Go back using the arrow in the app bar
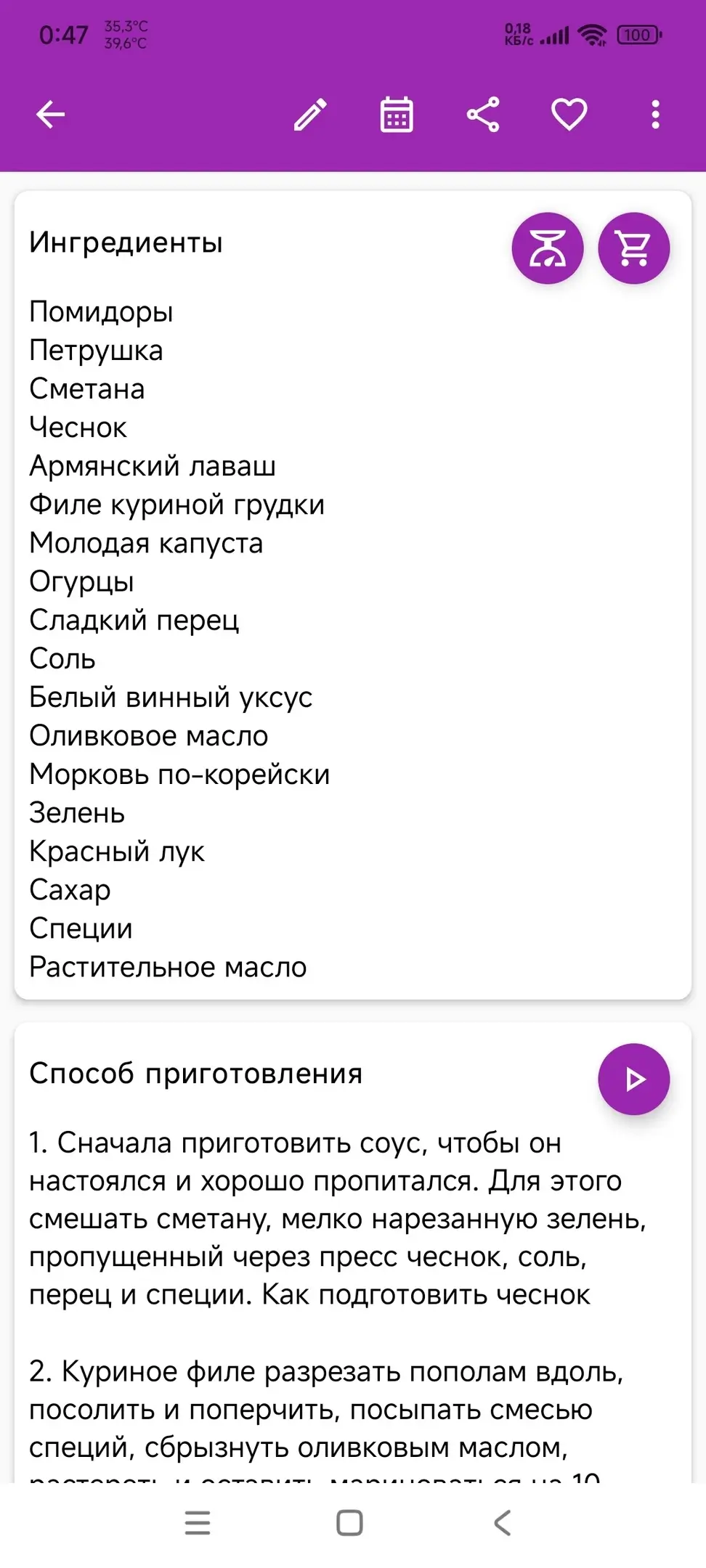The image size is (706, 1568). [51, 115]
